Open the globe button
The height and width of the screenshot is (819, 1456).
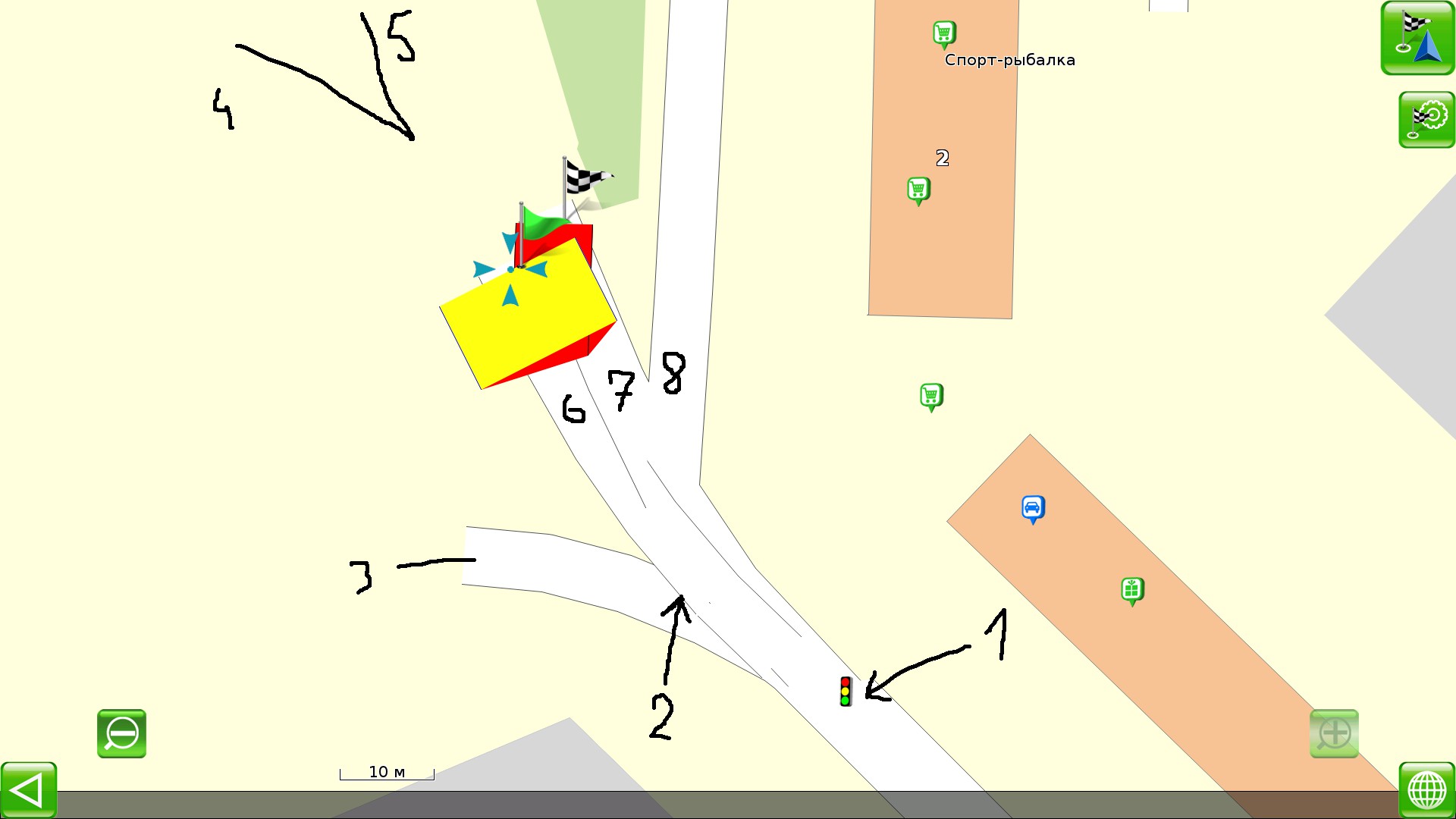coord(1426,790)
